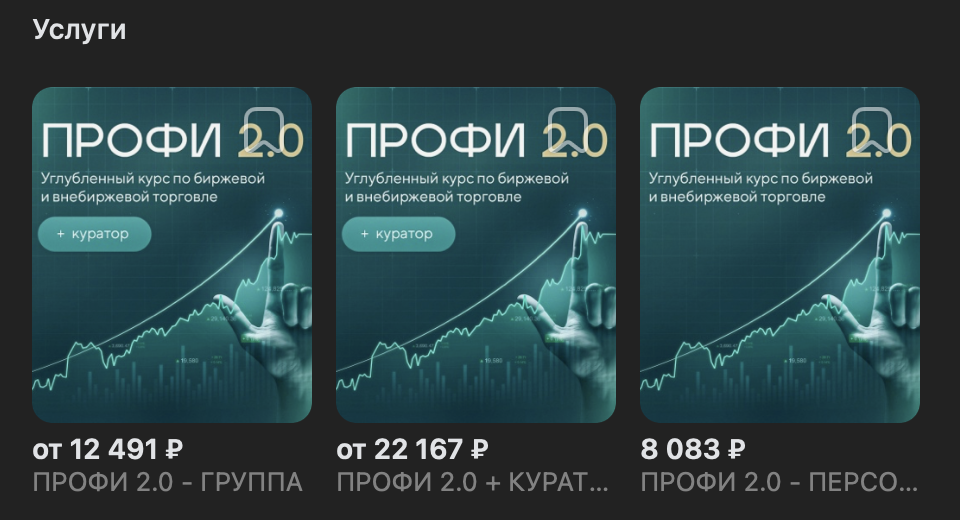Open the ПРОФИ 2.0 - ПЕРСО… service card
This screenshot has height=520, width=960.
pos(779,300)
